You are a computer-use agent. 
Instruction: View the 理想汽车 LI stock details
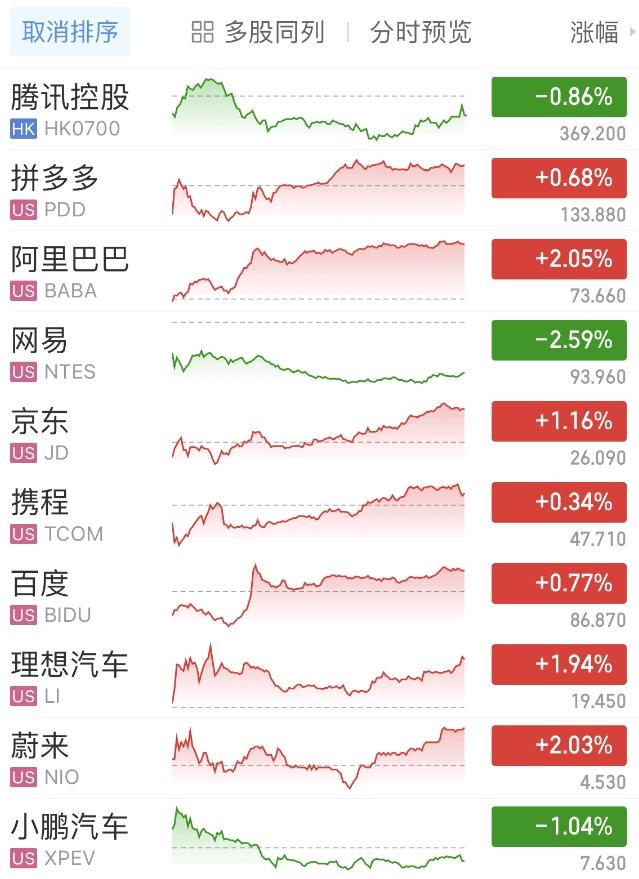pyautogui.click(x=70, y=677)
